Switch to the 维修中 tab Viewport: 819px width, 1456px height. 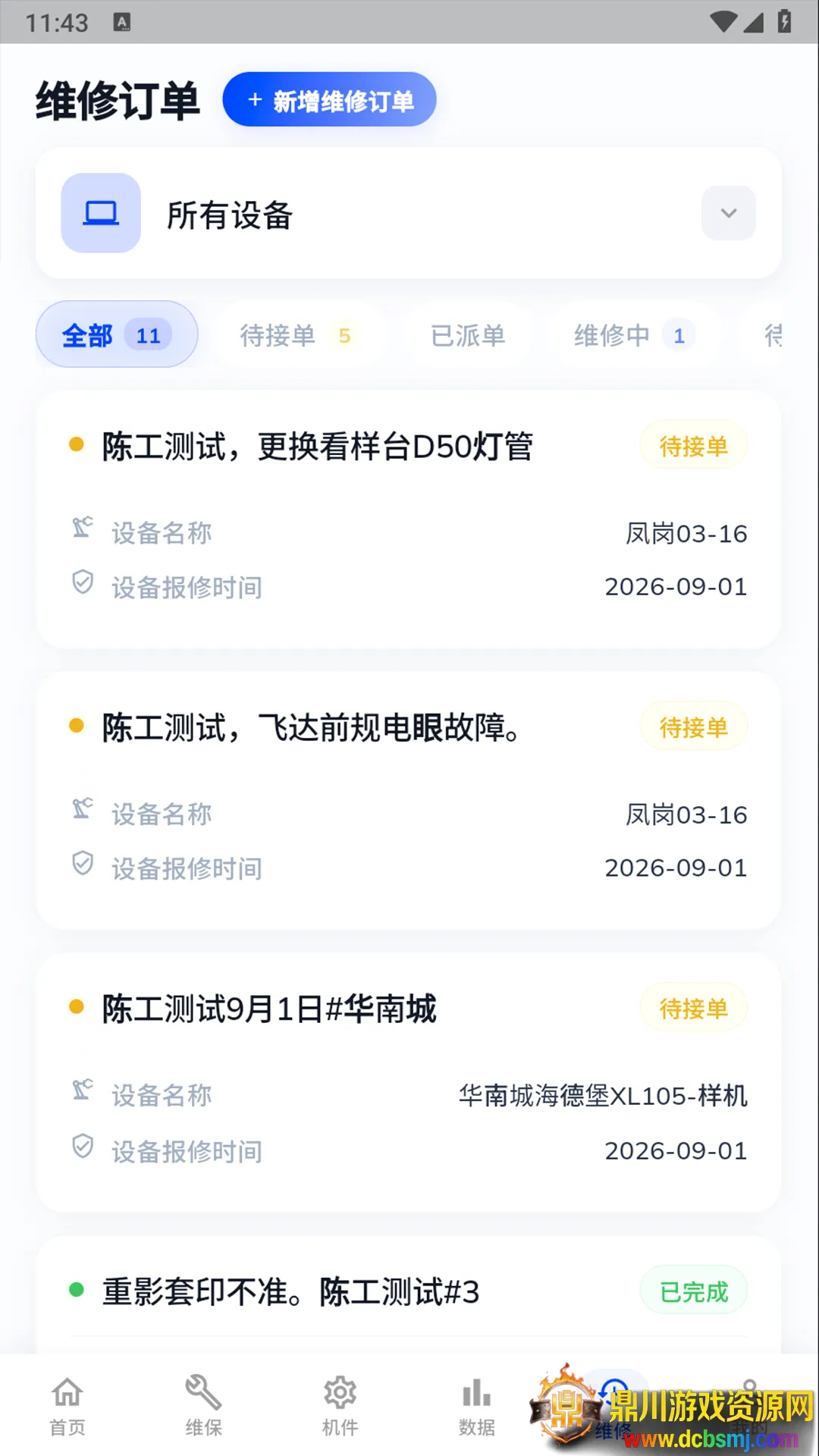point(632,334)
